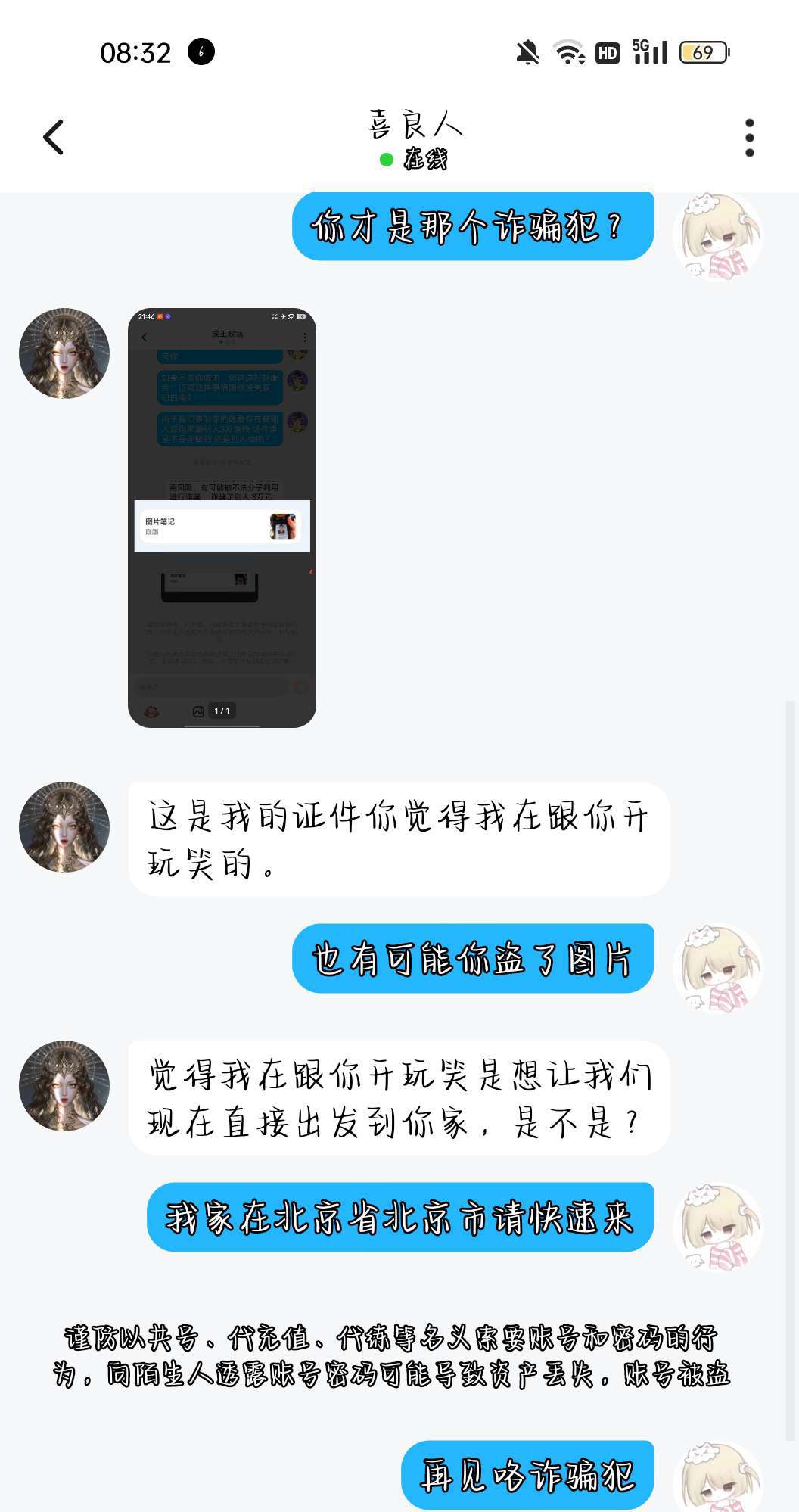The width and height of the screenshot is (799, 1512).
Task: Open the screenshot image sent in chat
Action: click(x=222, y=518)
